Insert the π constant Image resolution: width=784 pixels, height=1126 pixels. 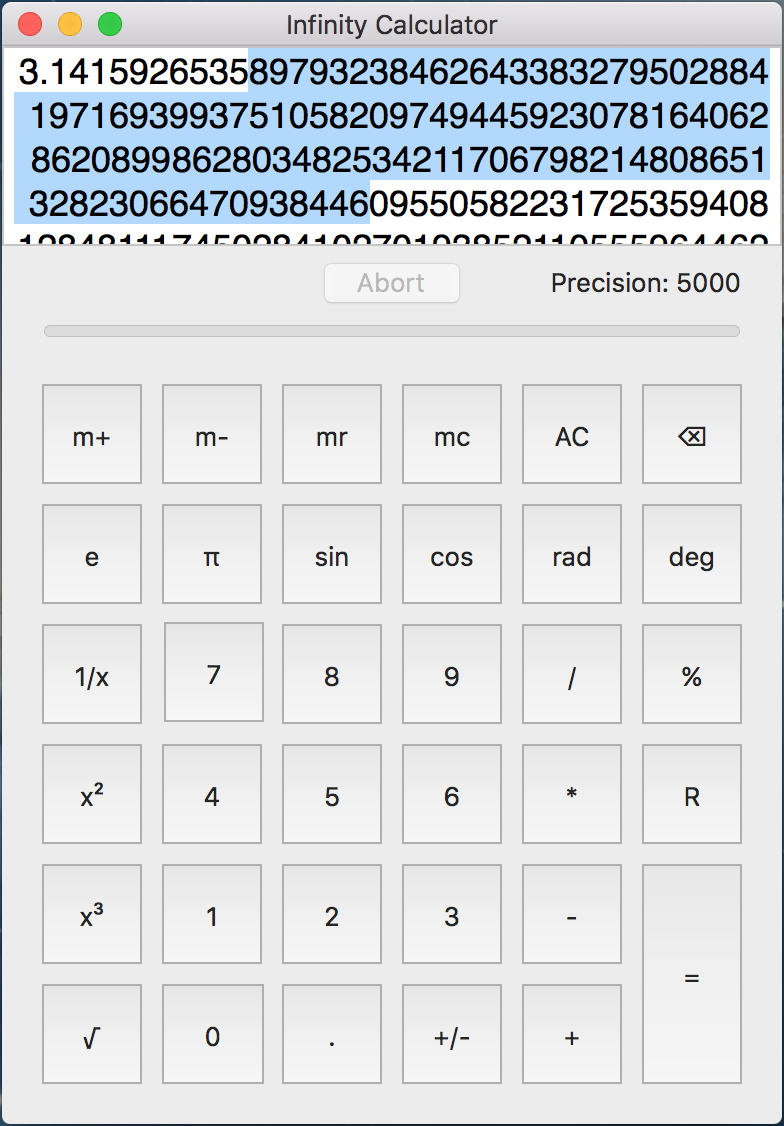coord(212,554)
